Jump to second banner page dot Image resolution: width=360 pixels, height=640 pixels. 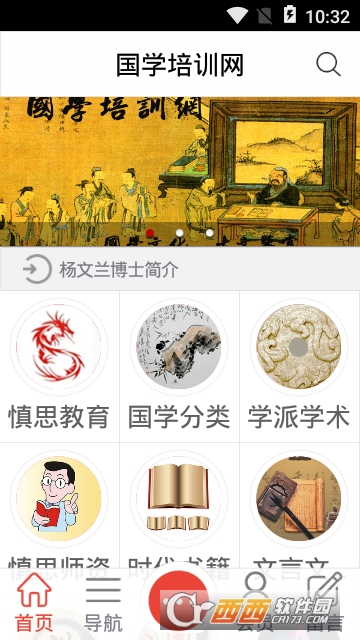[179, 233]
